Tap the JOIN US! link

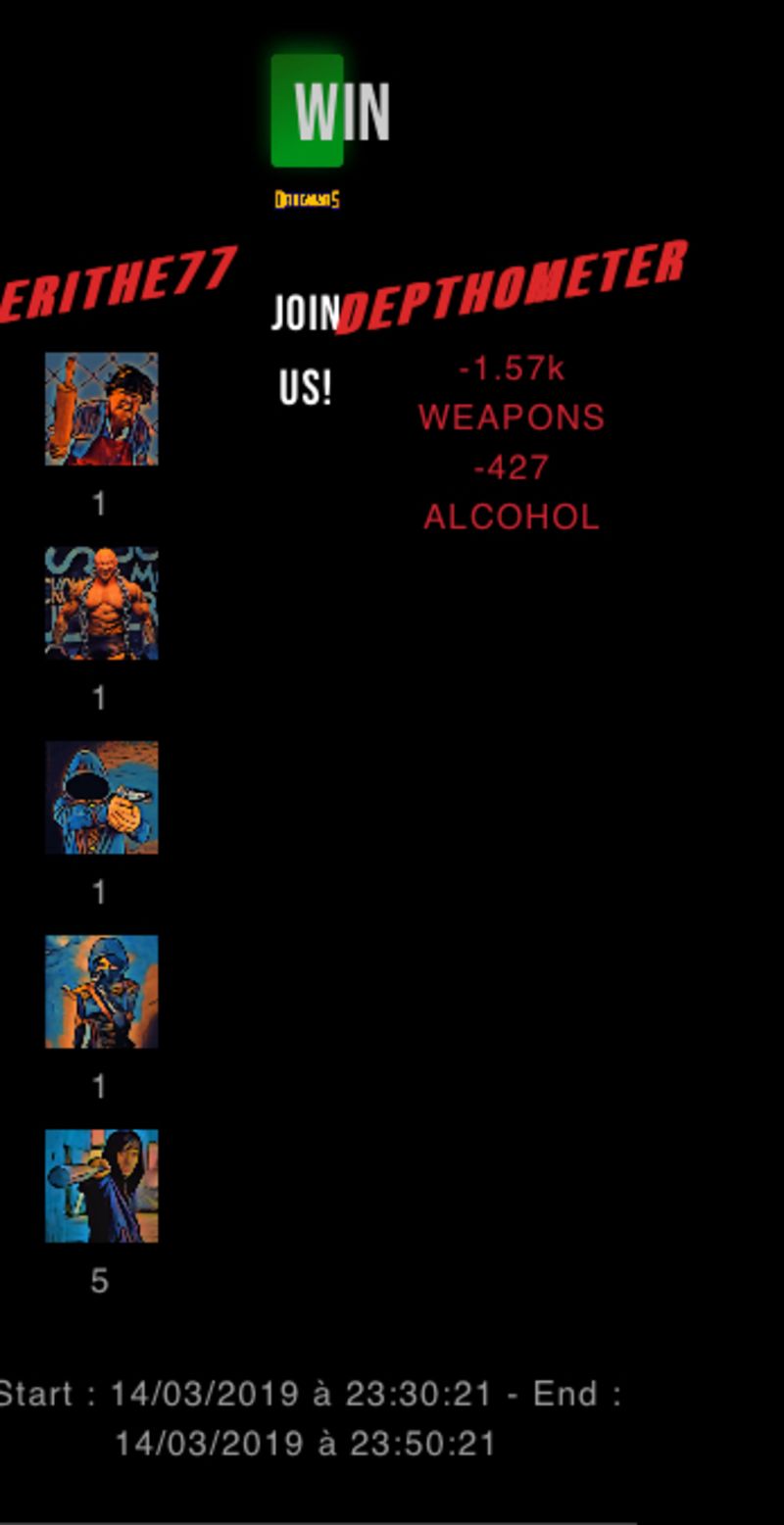pos(306,351)
